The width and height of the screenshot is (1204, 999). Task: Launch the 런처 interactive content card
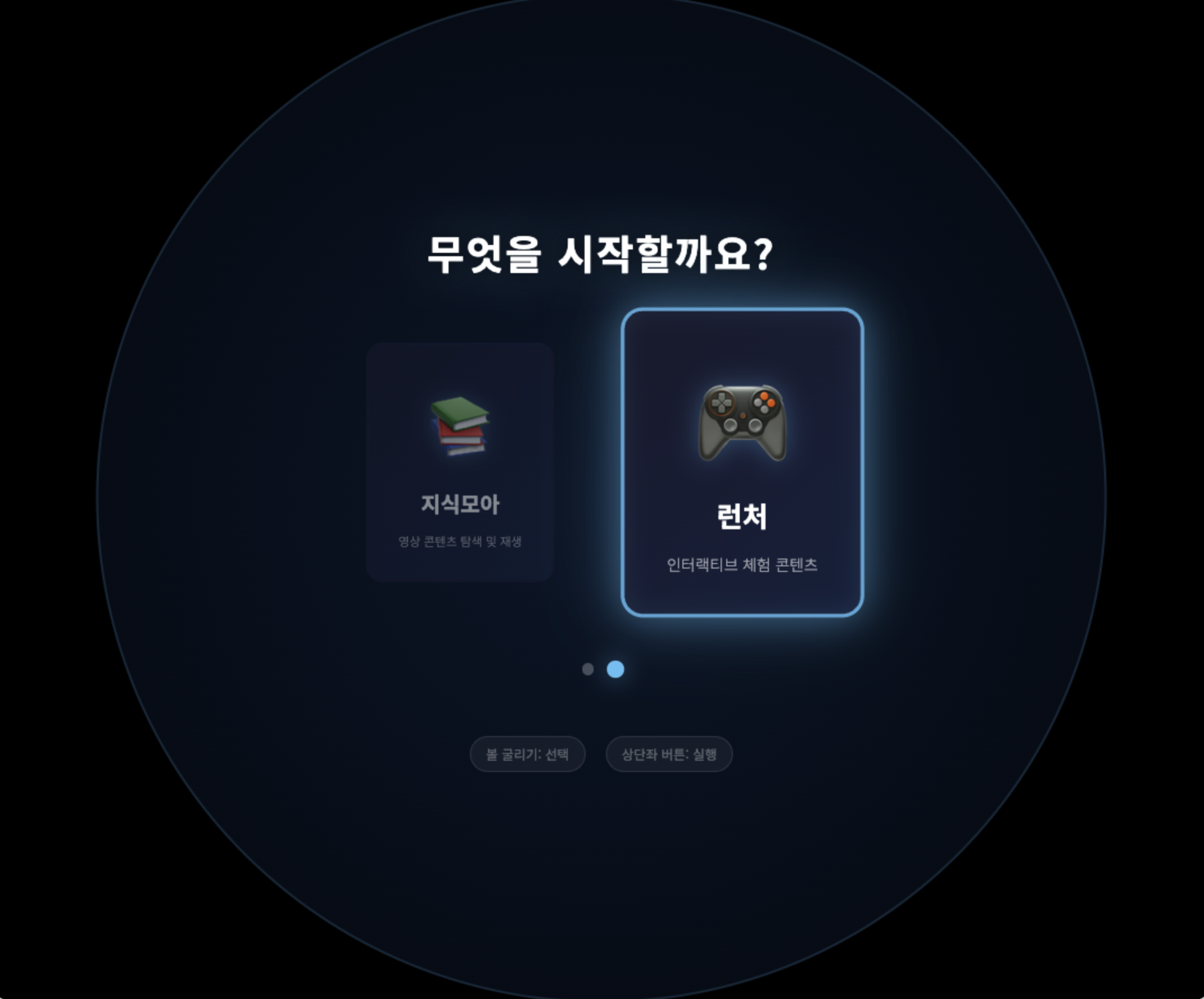(742, 462)
